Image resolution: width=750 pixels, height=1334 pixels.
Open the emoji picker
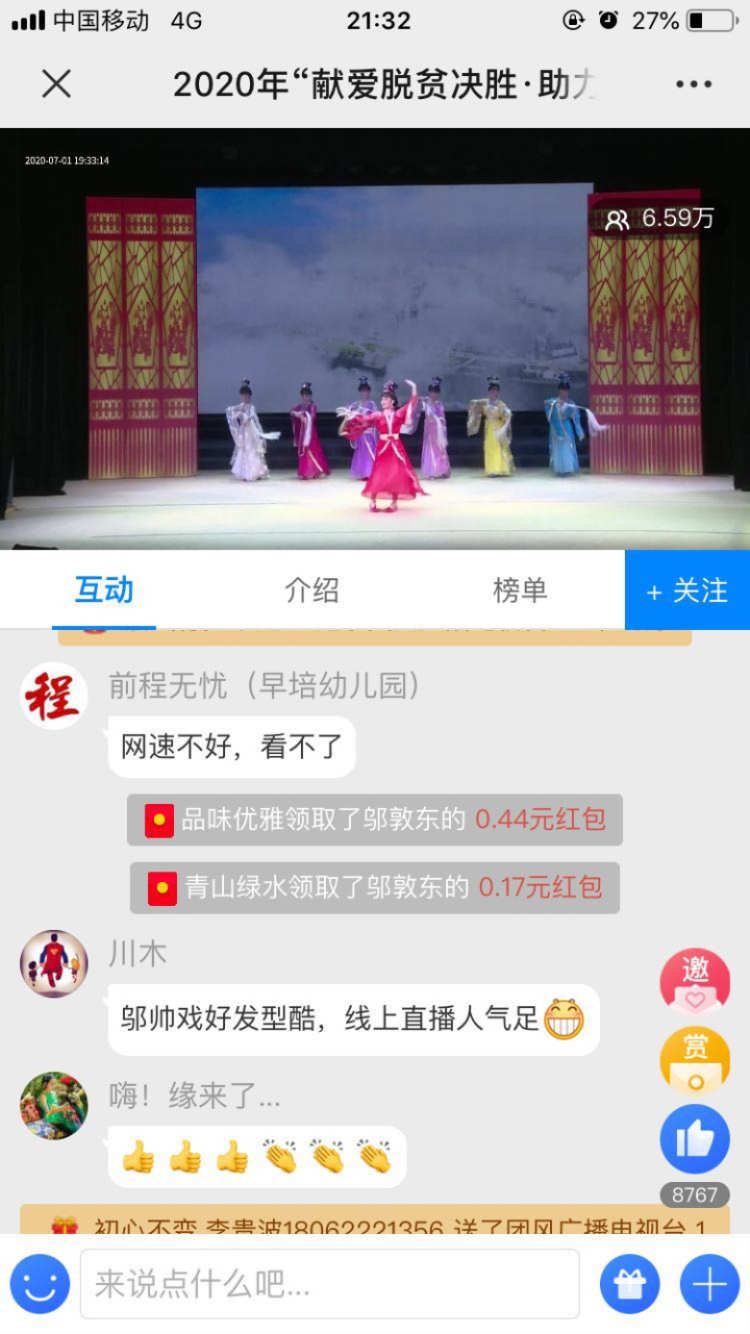[40, 1284]
